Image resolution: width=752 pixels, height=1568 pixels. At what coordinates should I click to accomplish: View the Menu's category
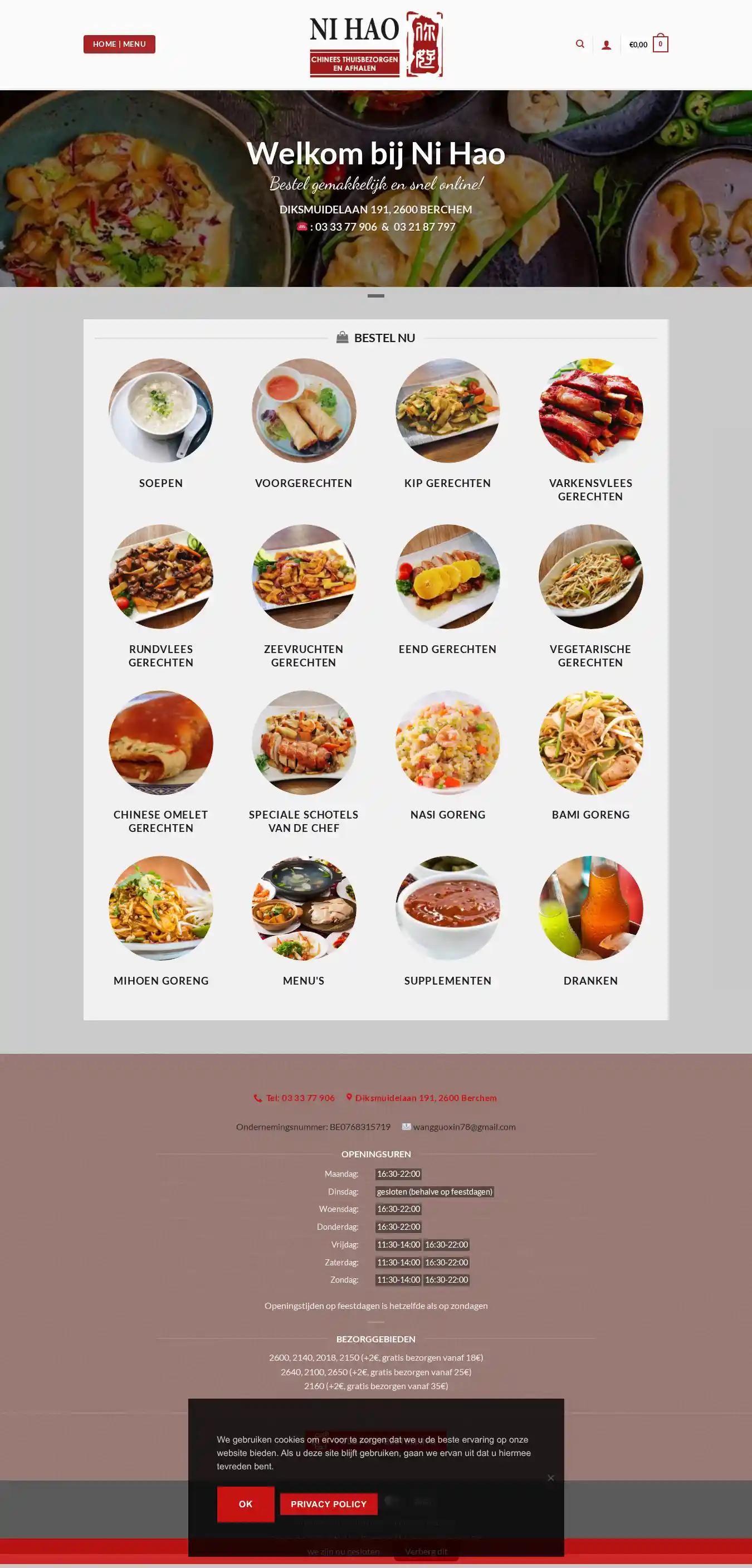pyautogui.click(x=304, y=908)
